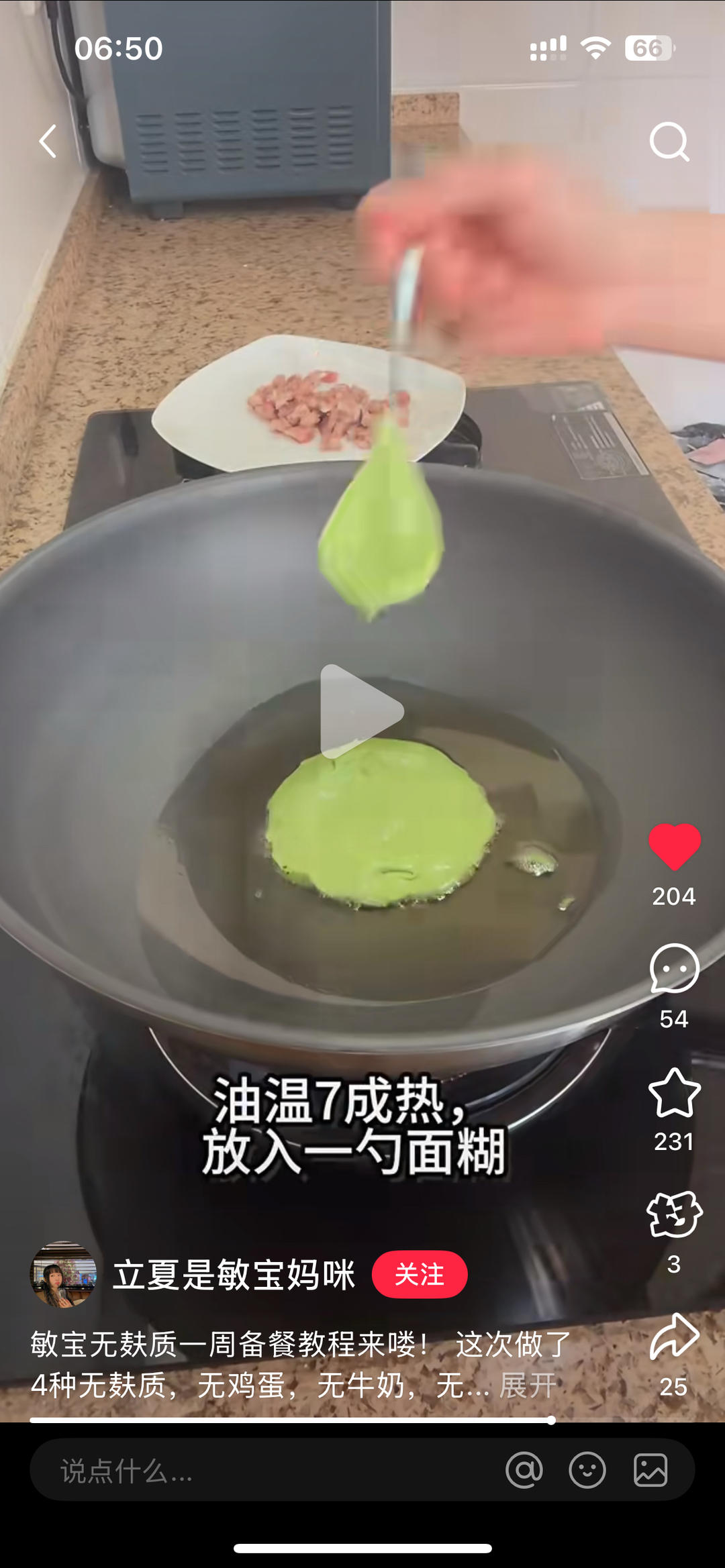
Task: Expand the description with 展开
Action: click(526, 1387)
